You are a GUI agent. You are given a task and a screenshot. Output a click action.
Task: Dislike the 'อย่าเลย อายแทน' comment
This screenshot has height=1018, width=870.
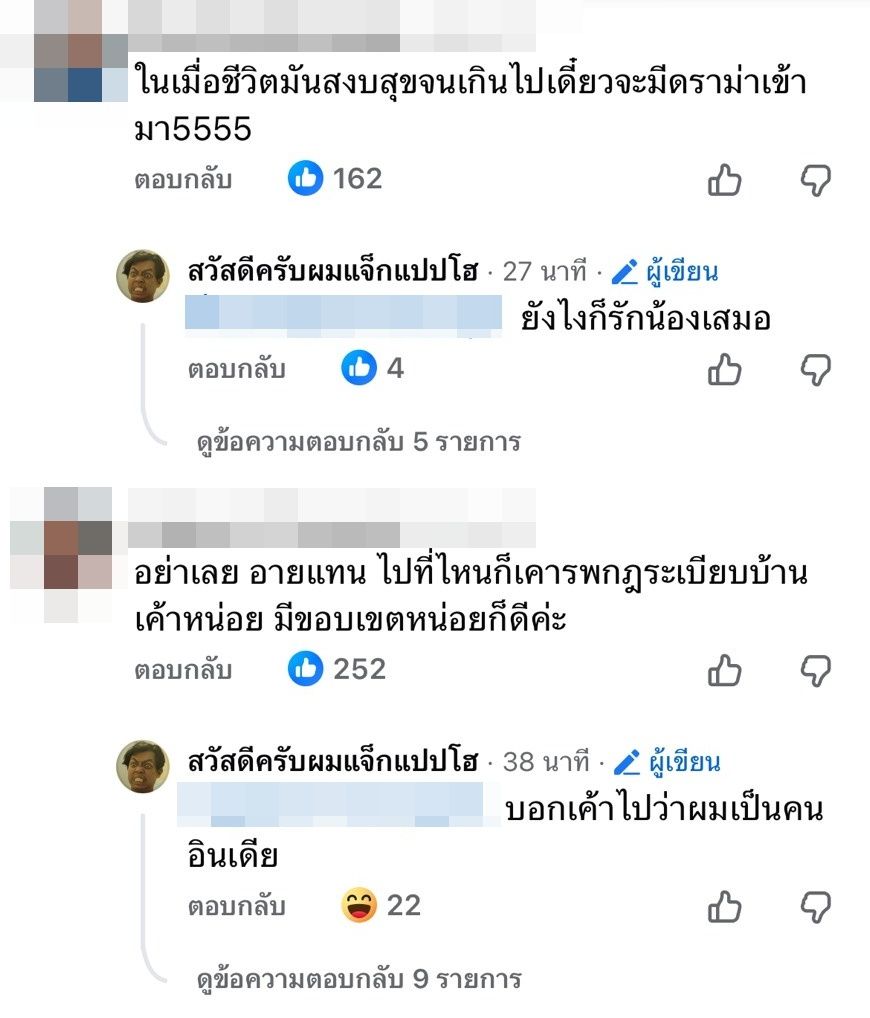pyautogui.click(x=816, y=670)
